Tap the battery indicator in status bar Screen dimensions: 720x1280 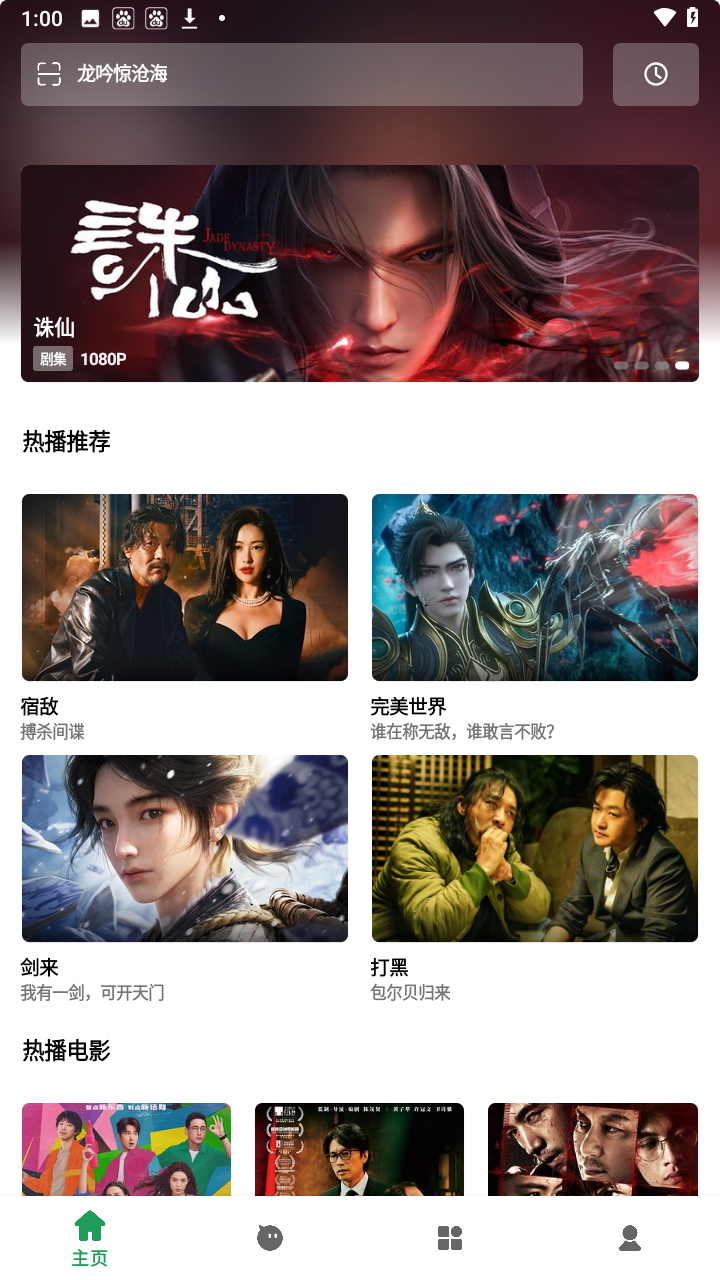[x=691, y=17]
